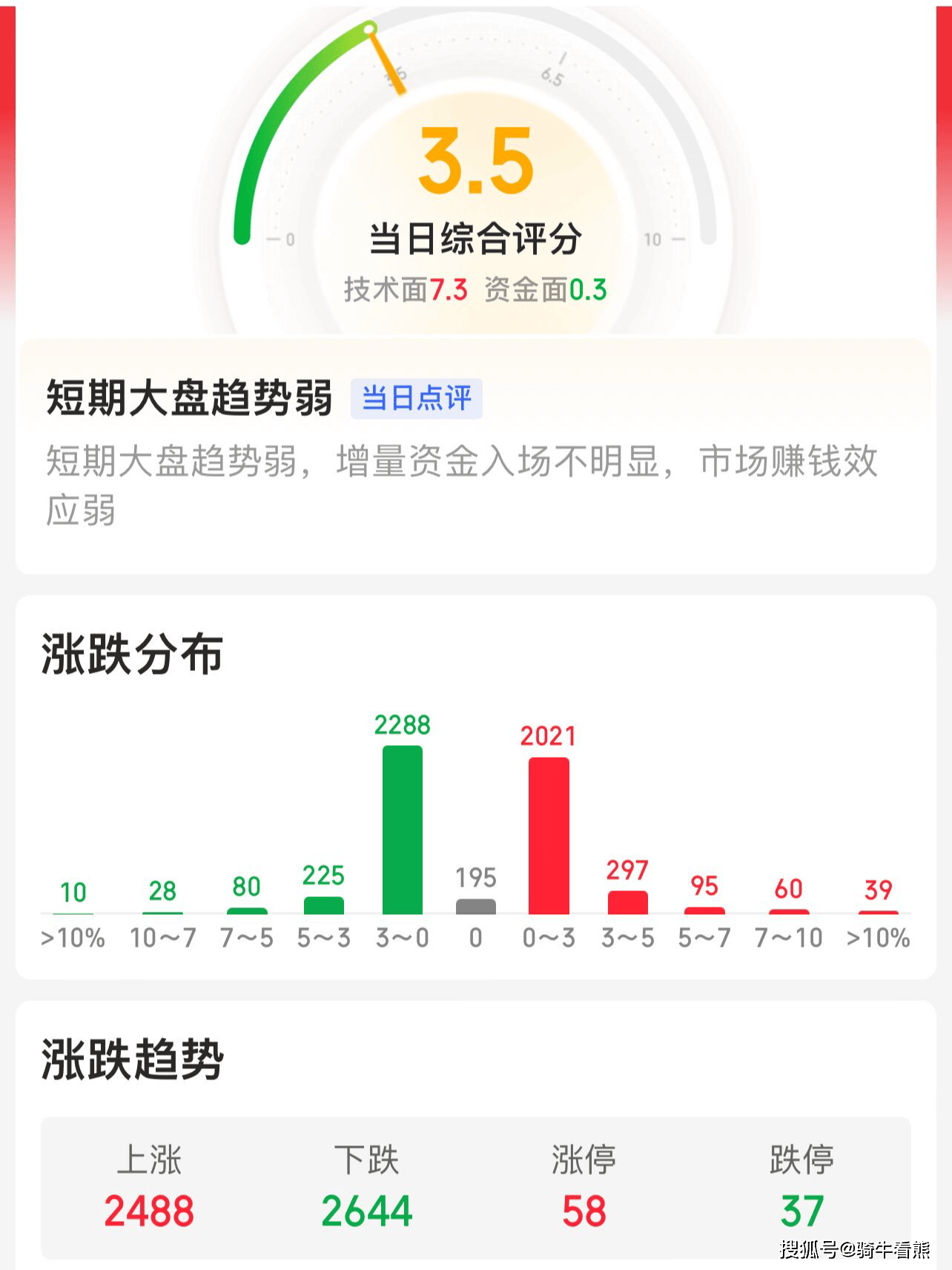The height and width of the screenshot is (1270, 952).
Task: Switch to the 当日点评 tab
Action: click(419, 399)
